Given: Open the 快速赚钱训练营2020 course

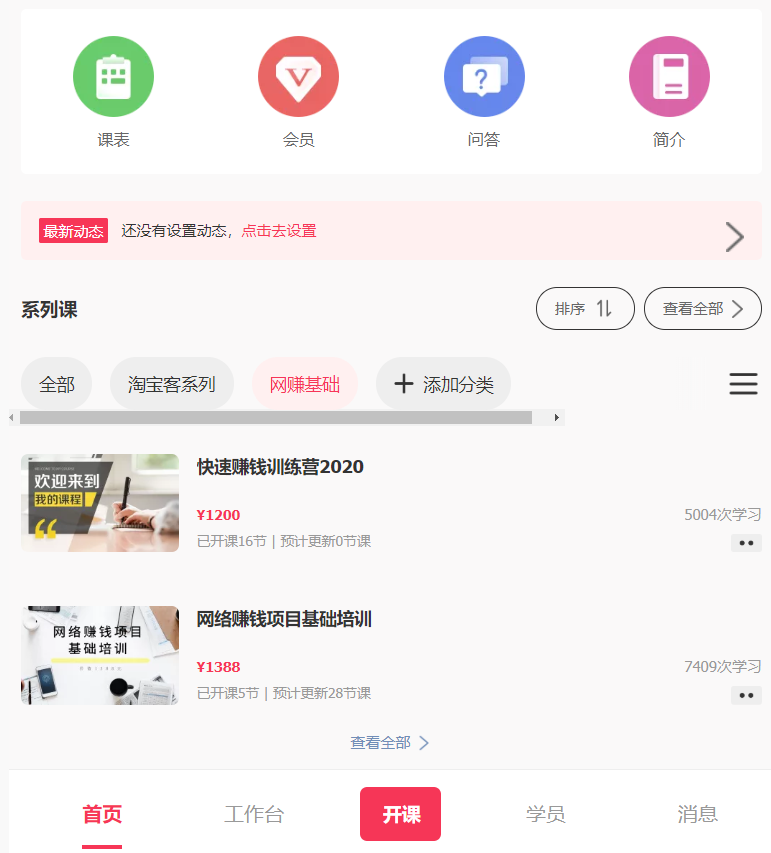Looking at the screenshot, I should tap(280, 467).
